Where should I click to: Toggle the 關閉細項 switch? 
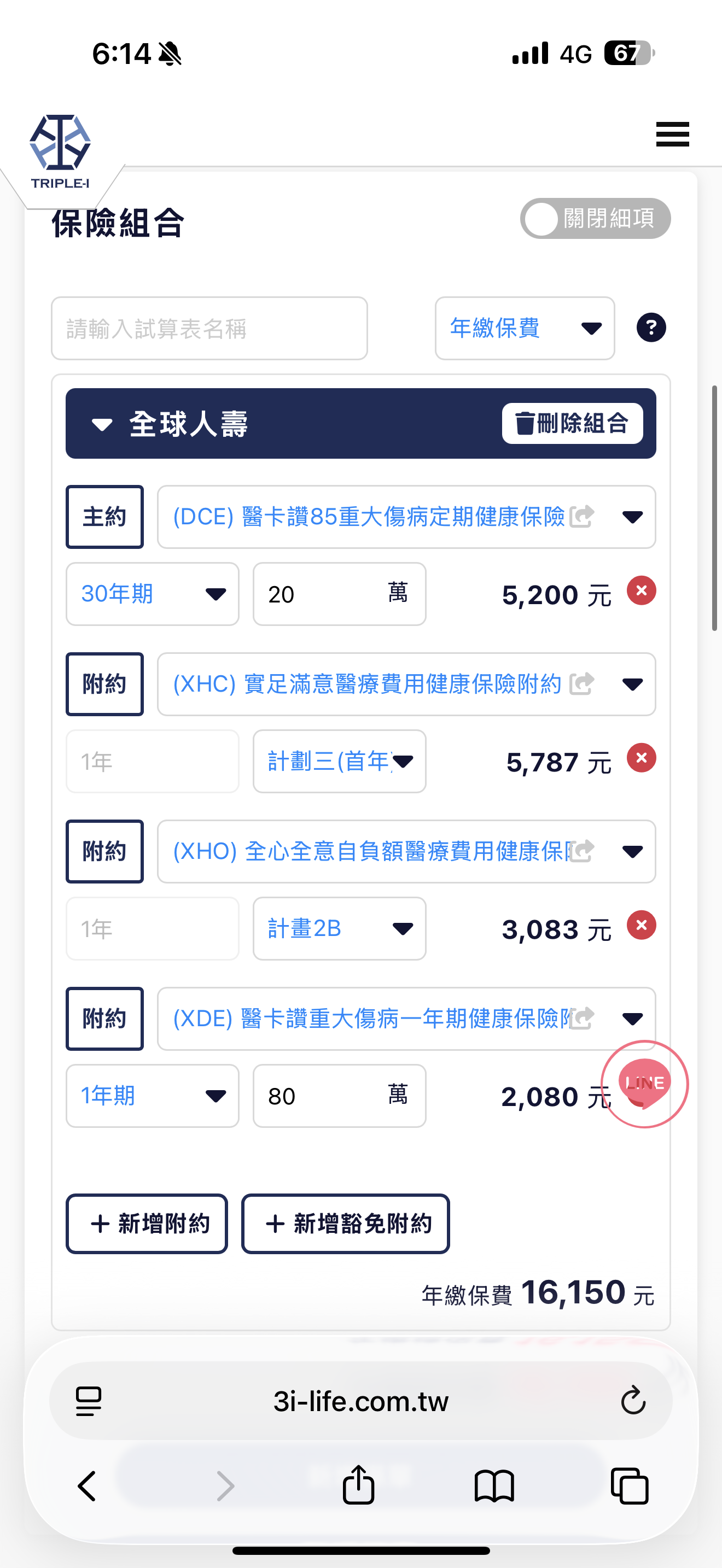[x=595, y=219]
